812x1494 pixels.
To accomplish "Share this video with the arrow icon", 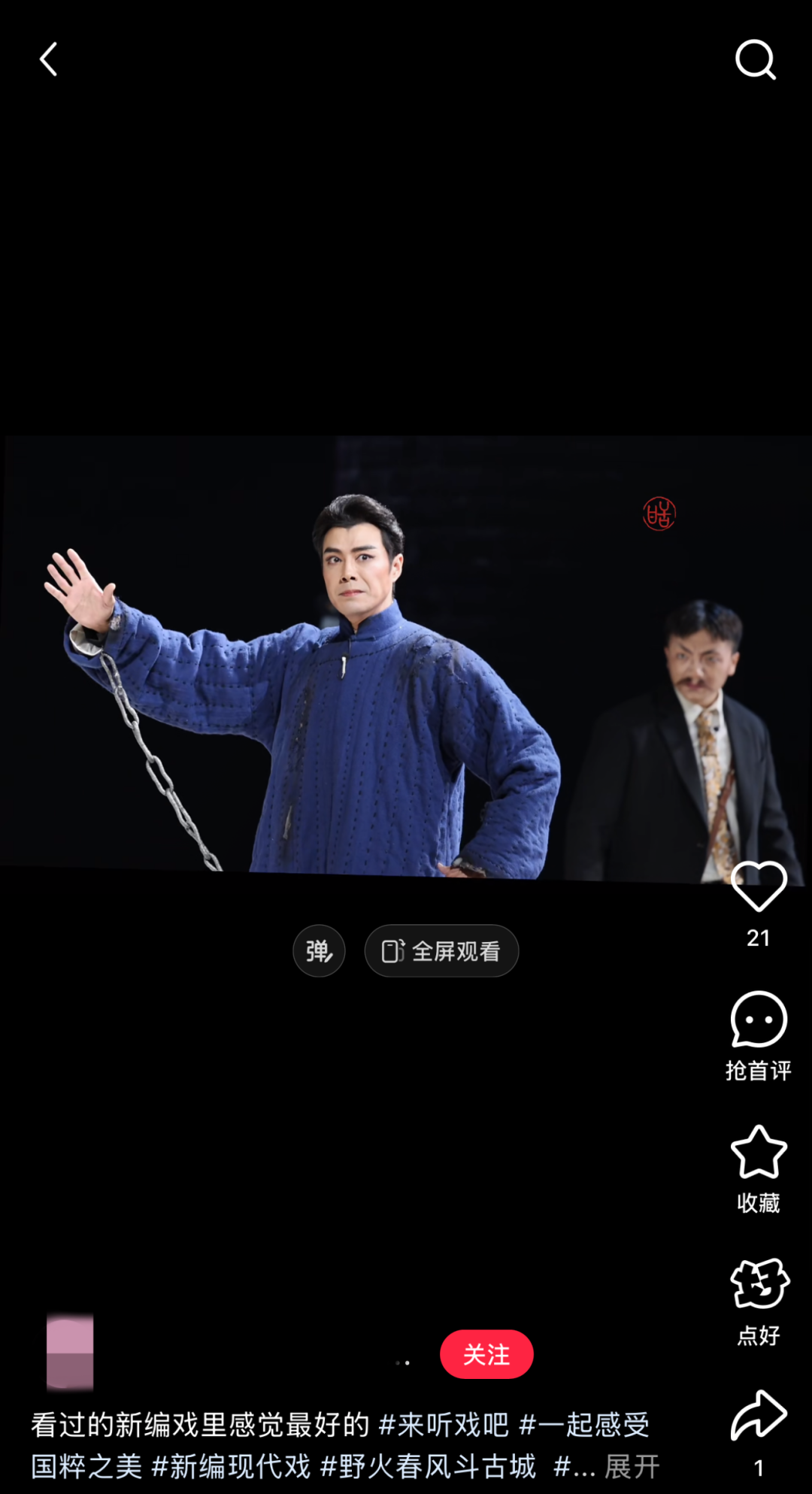I will tap(758, 1416).
